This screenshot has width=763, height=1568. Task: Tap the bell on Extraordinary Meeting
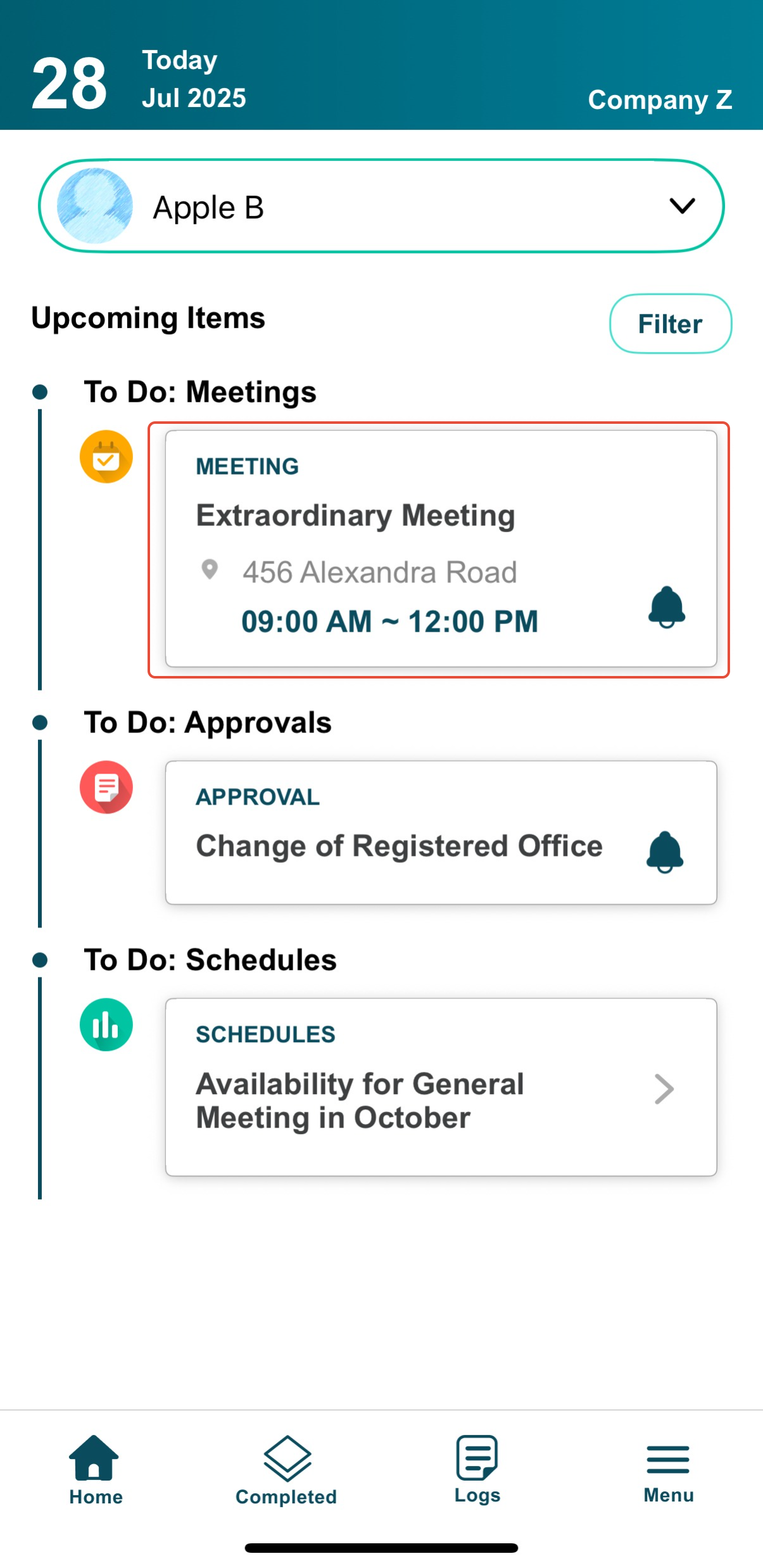tap(666, 607)
